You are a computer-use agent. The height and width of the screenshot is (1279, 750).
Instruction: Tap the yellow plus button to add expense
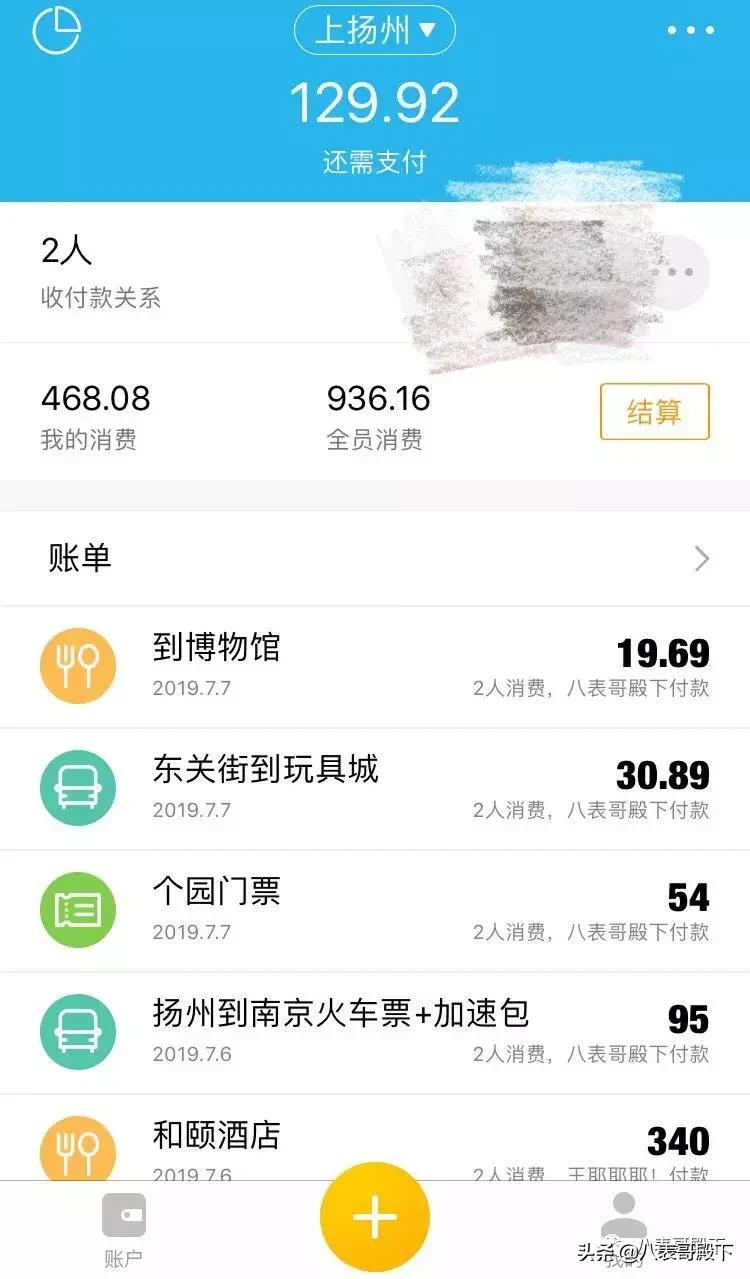pos(374,1216)
